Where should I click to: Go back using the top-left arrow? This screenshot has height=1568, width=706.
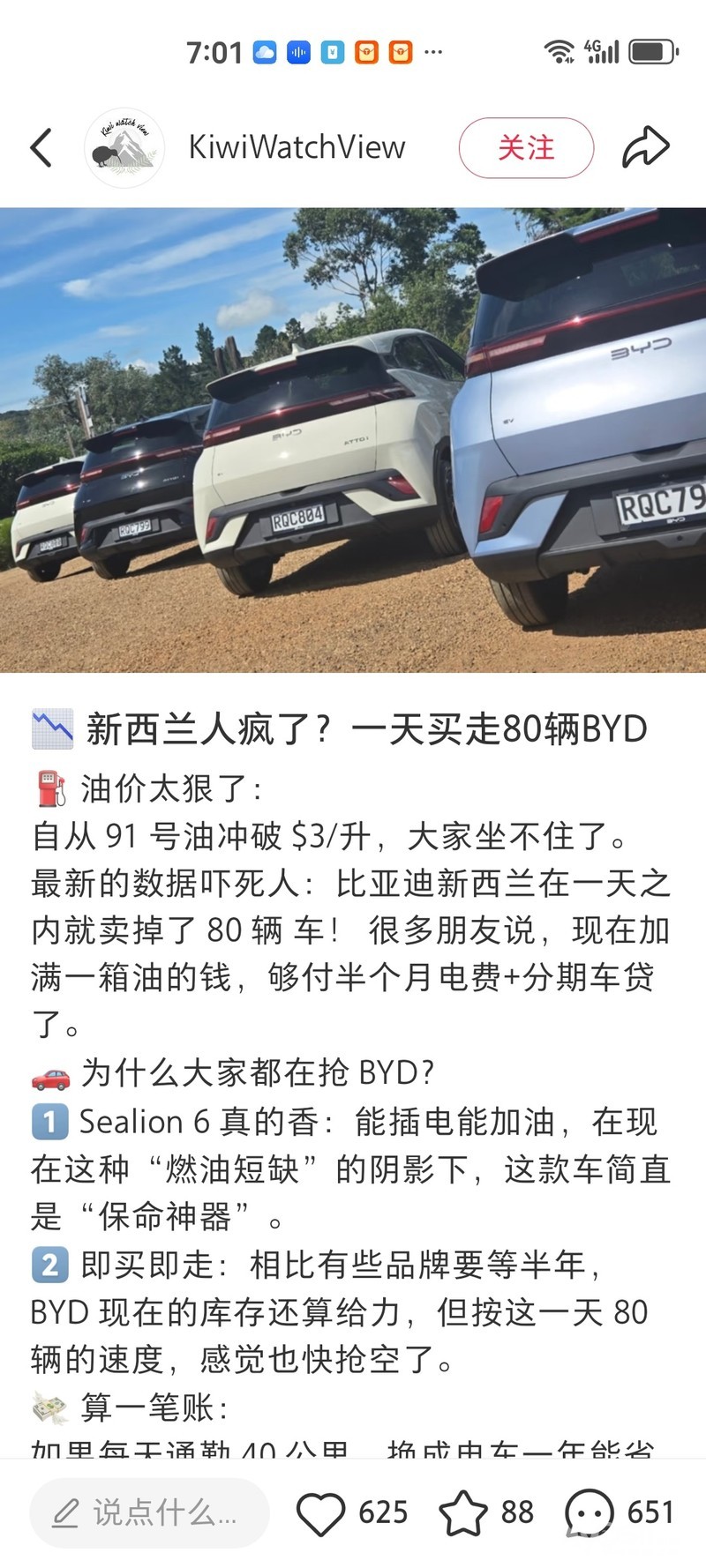point(41,147)
